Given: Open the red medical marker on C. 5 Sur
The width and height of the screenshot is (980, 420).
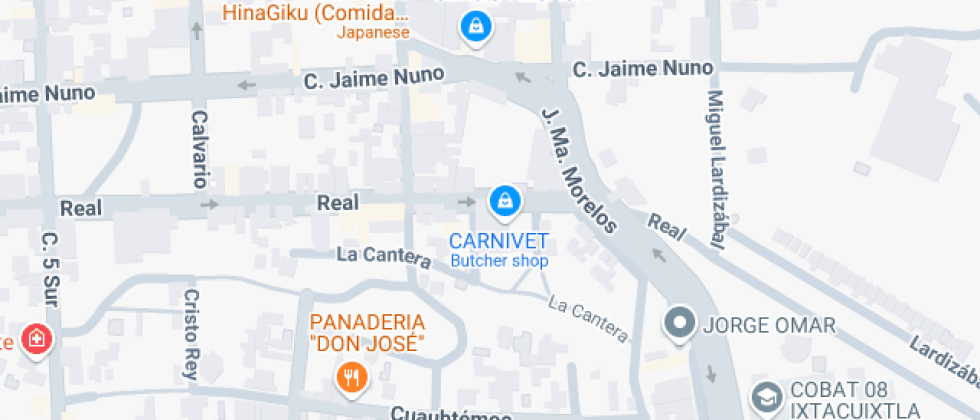Looking at the screenshot, I should pyautogui.click(x=37, y=339).
